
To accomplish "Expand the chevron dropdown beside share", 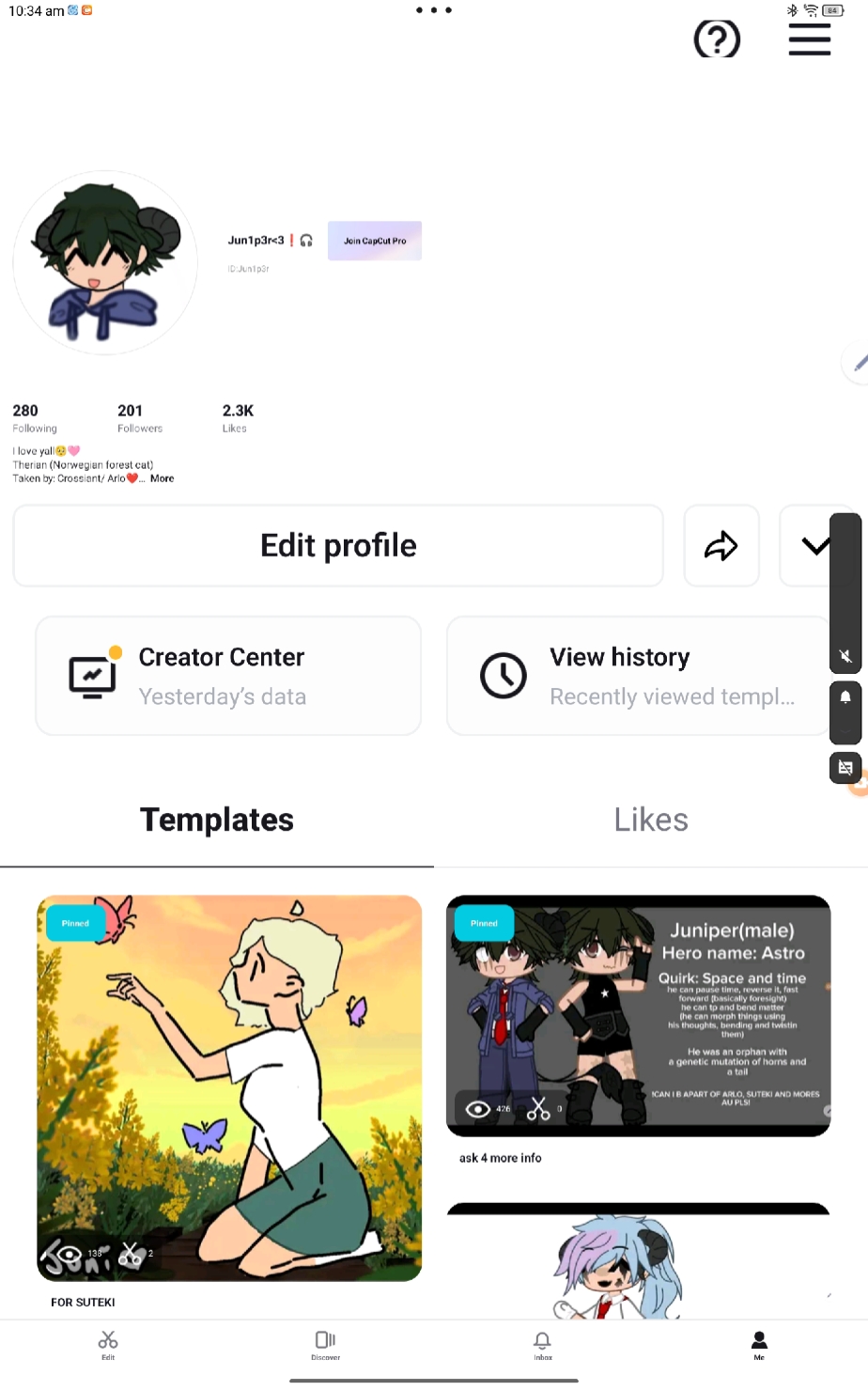I will pyautogui.click(x=814, y=546).
